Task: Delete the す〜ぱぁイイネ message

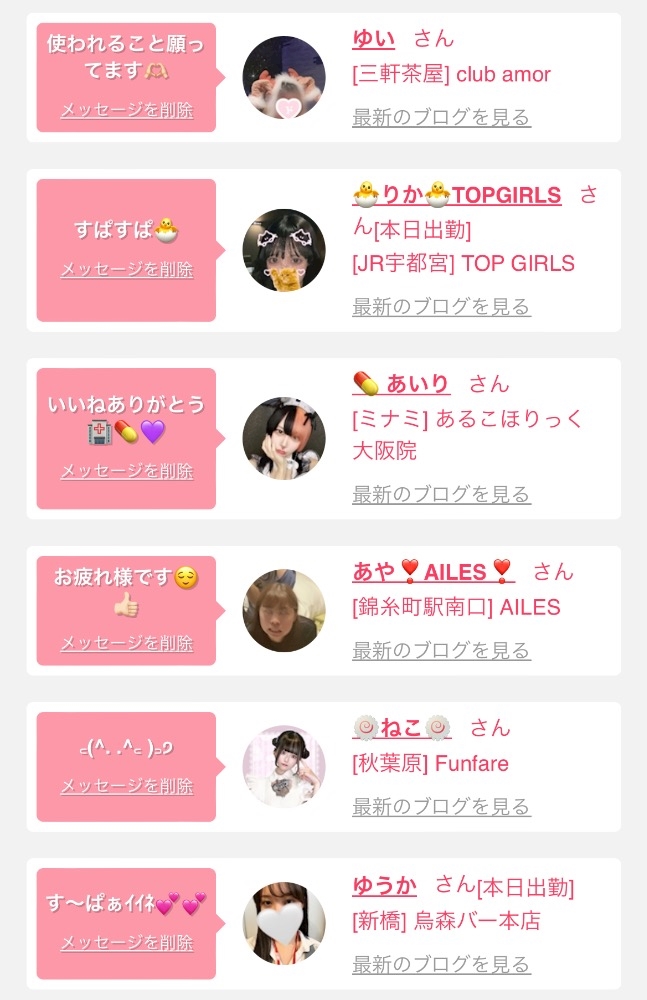Action: tap(127, 942)
